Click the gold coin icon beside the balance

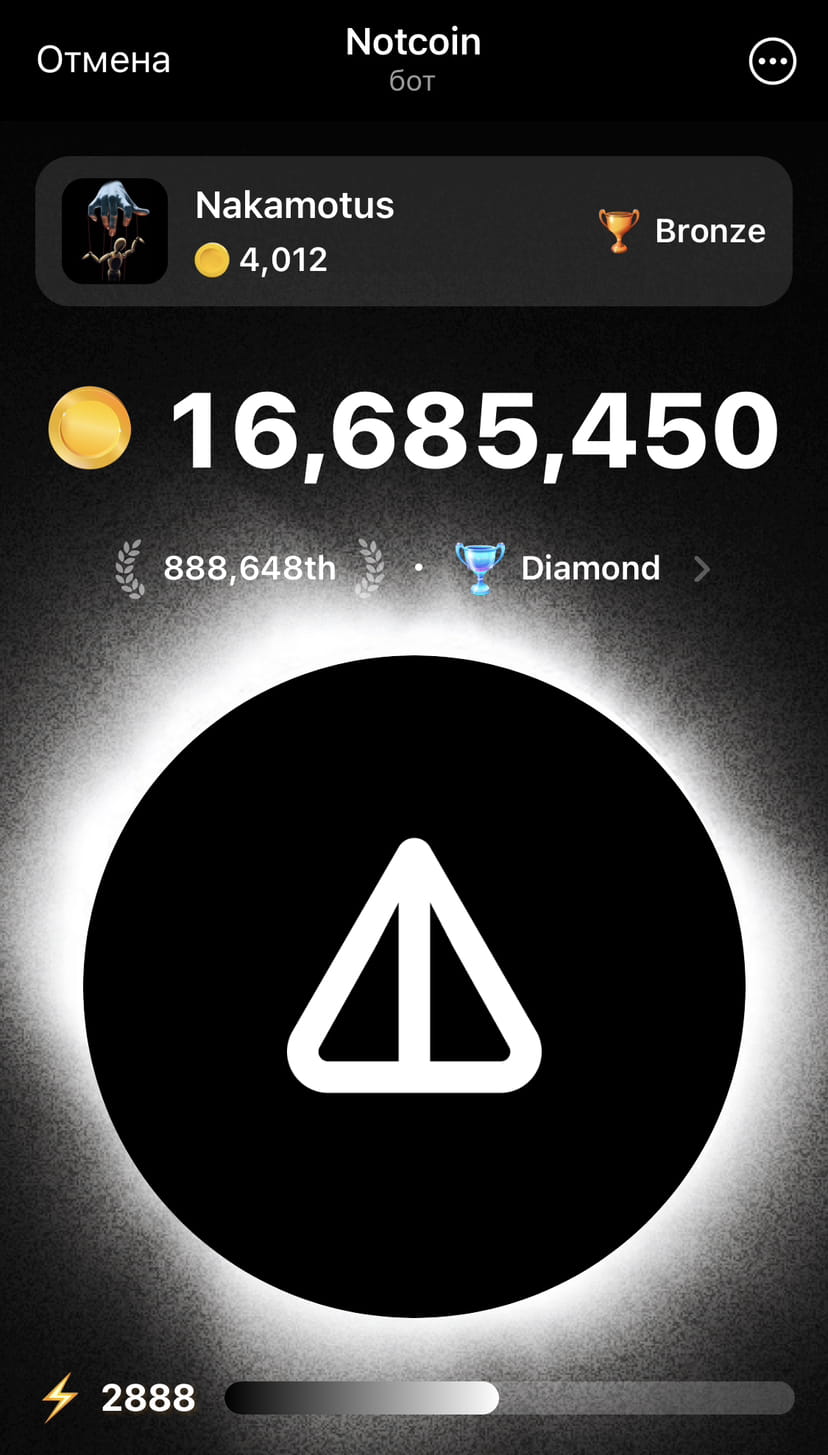tap(92, 428)
